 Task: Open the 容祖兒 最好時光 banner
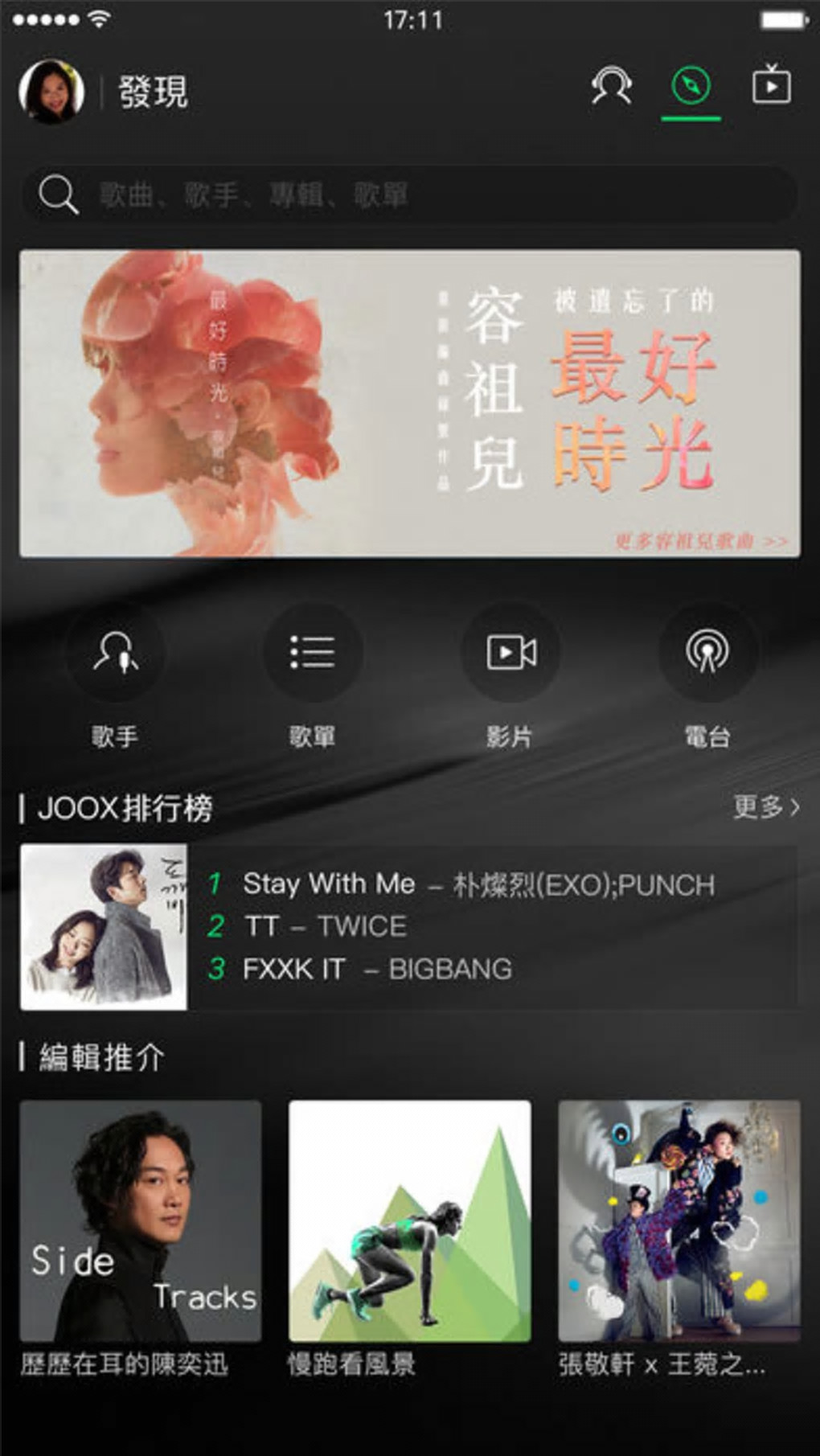click(x=410, y=403)
